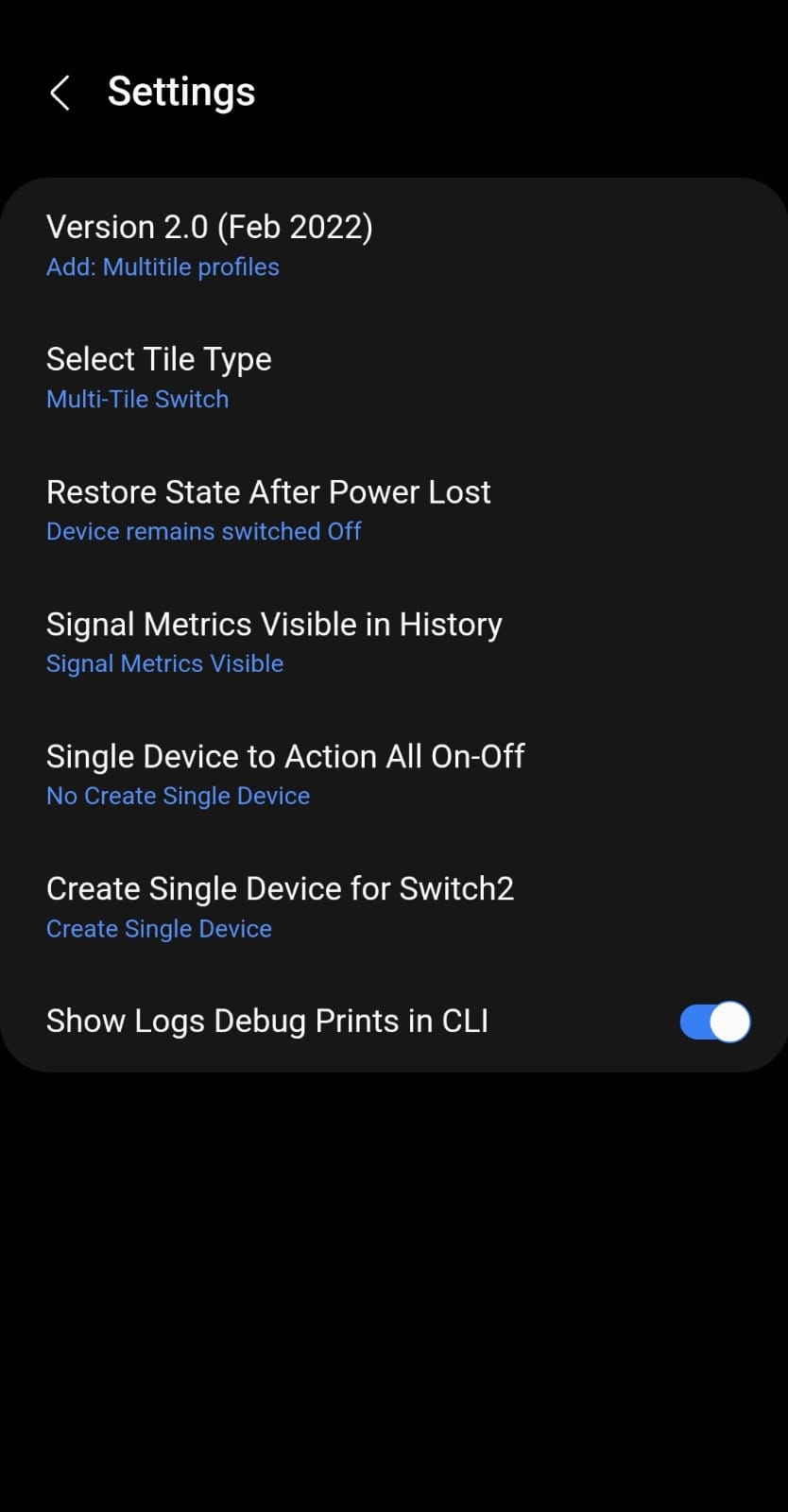Viewport: 788px width, 1512px height.
Task: Open Single Device to Action All On-Off
Action: coord(285,756)
